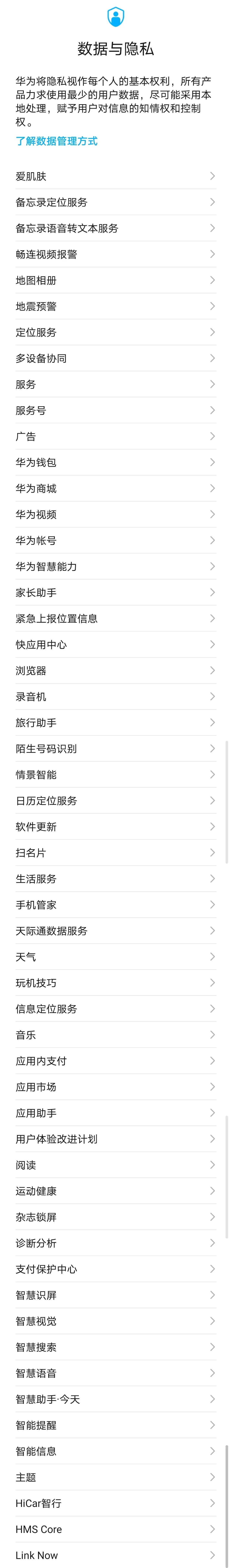The image size is (232, 1568).
Task: Open HMS Core row
Action: point(115,1529)
